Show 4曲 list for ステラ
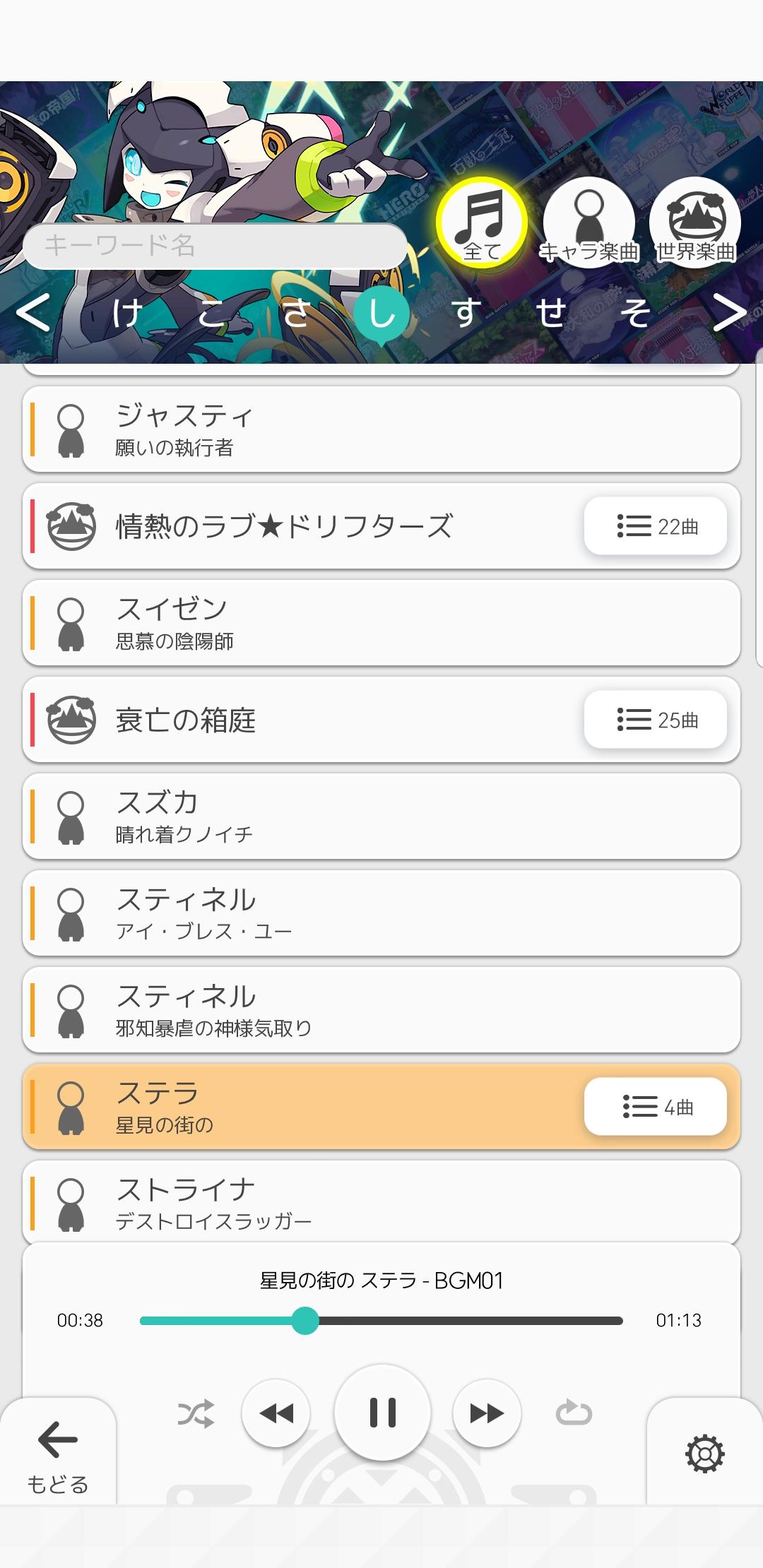 point(656,1107)
